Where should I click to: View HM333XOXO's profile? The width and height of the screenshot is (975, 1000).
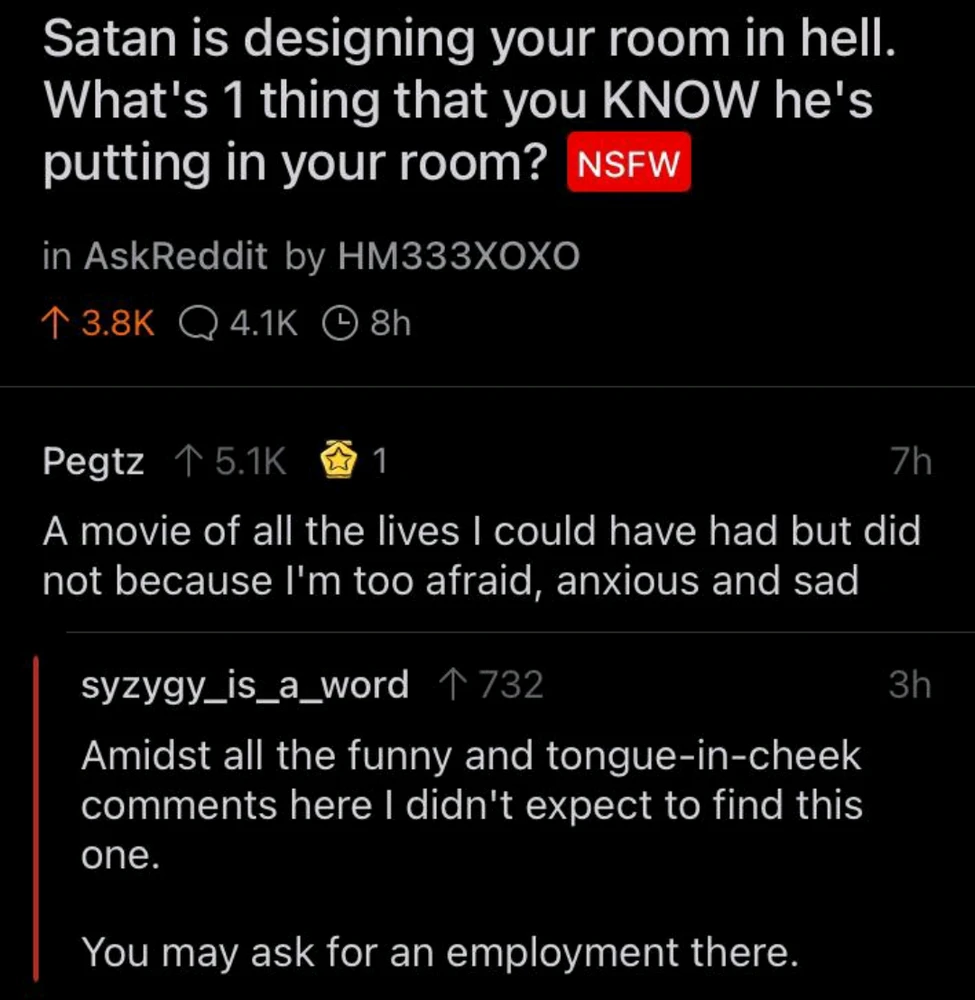coord(459,257)
